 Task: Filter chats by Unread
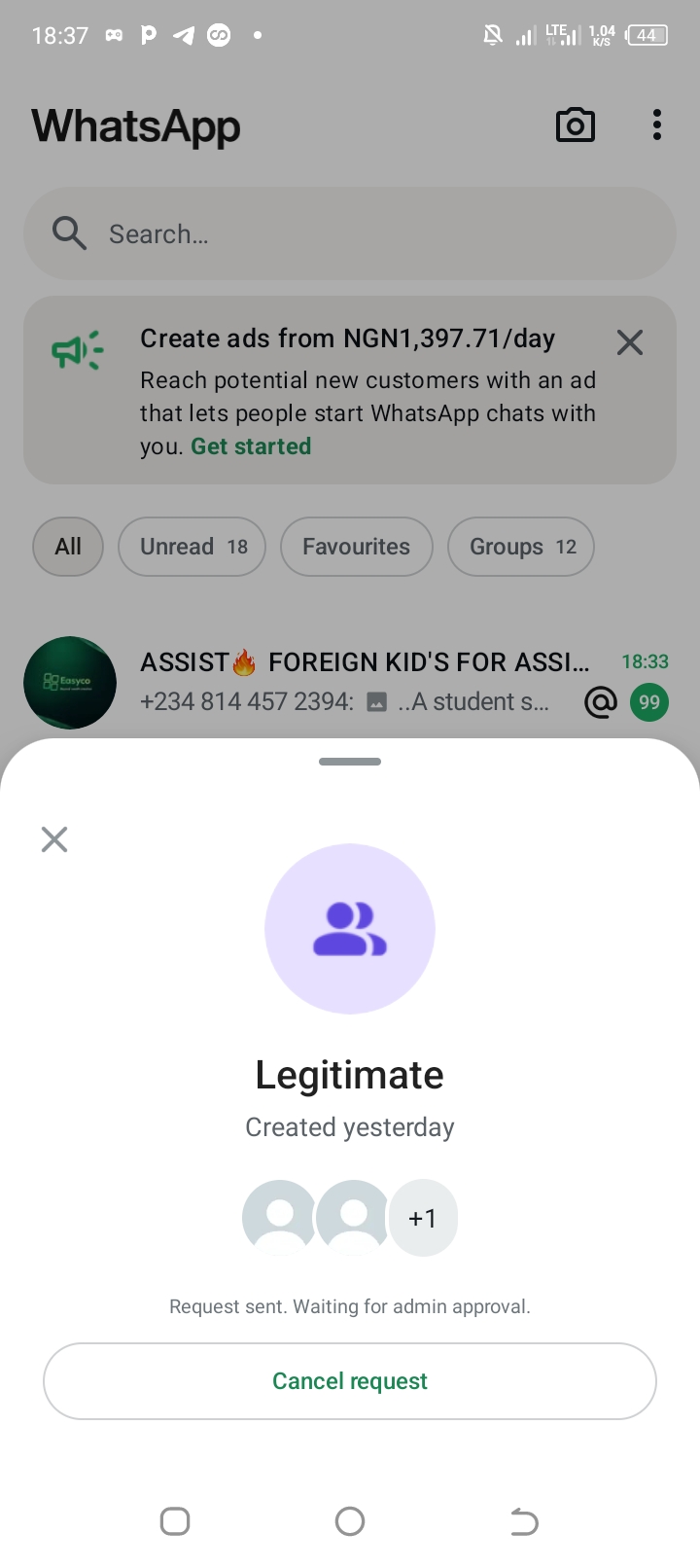192,547
